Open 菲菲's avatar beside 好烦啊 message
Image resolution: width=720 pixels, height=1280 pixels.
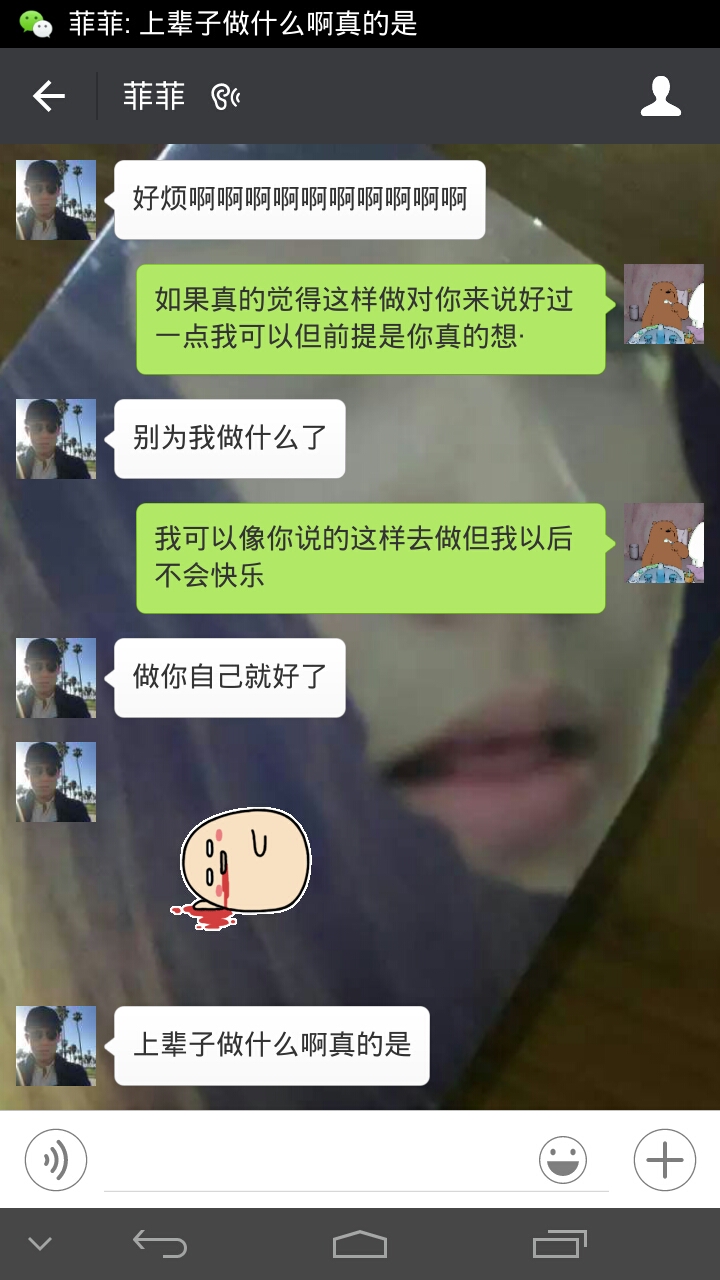[56, 200]
